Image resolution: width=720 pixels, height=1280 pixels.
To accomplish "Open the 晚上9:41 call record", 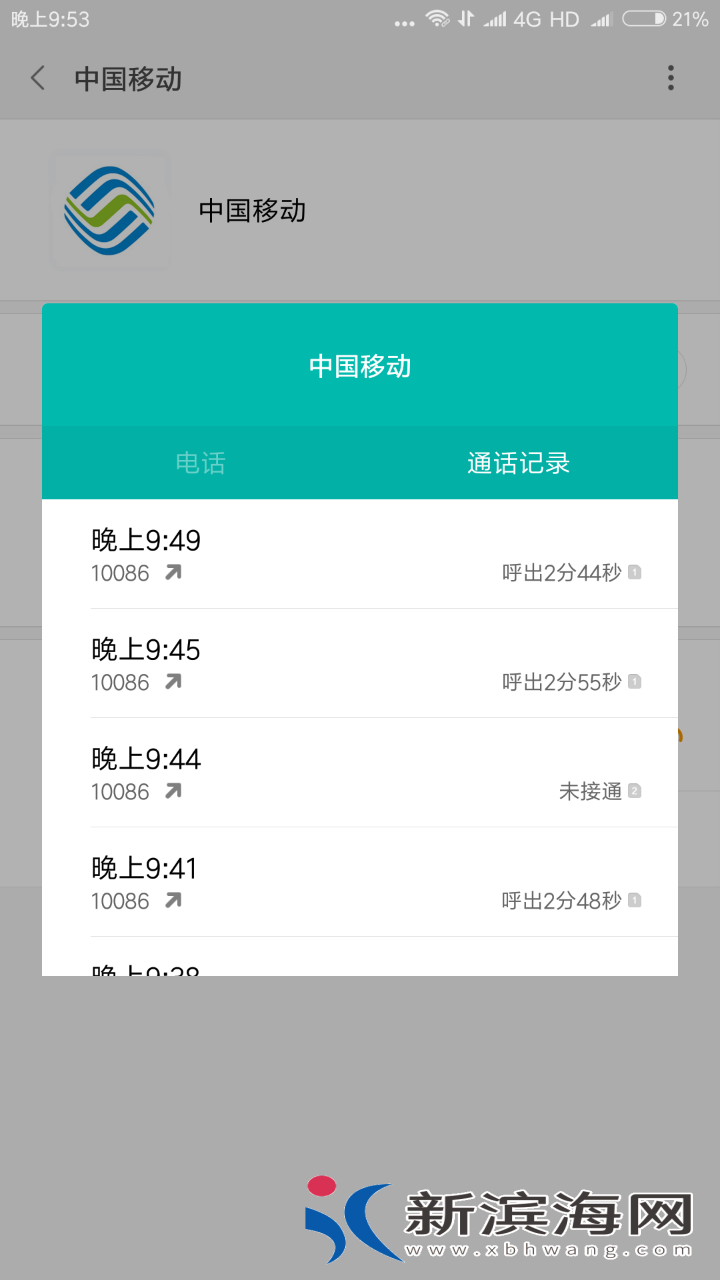I will (360, 882).
